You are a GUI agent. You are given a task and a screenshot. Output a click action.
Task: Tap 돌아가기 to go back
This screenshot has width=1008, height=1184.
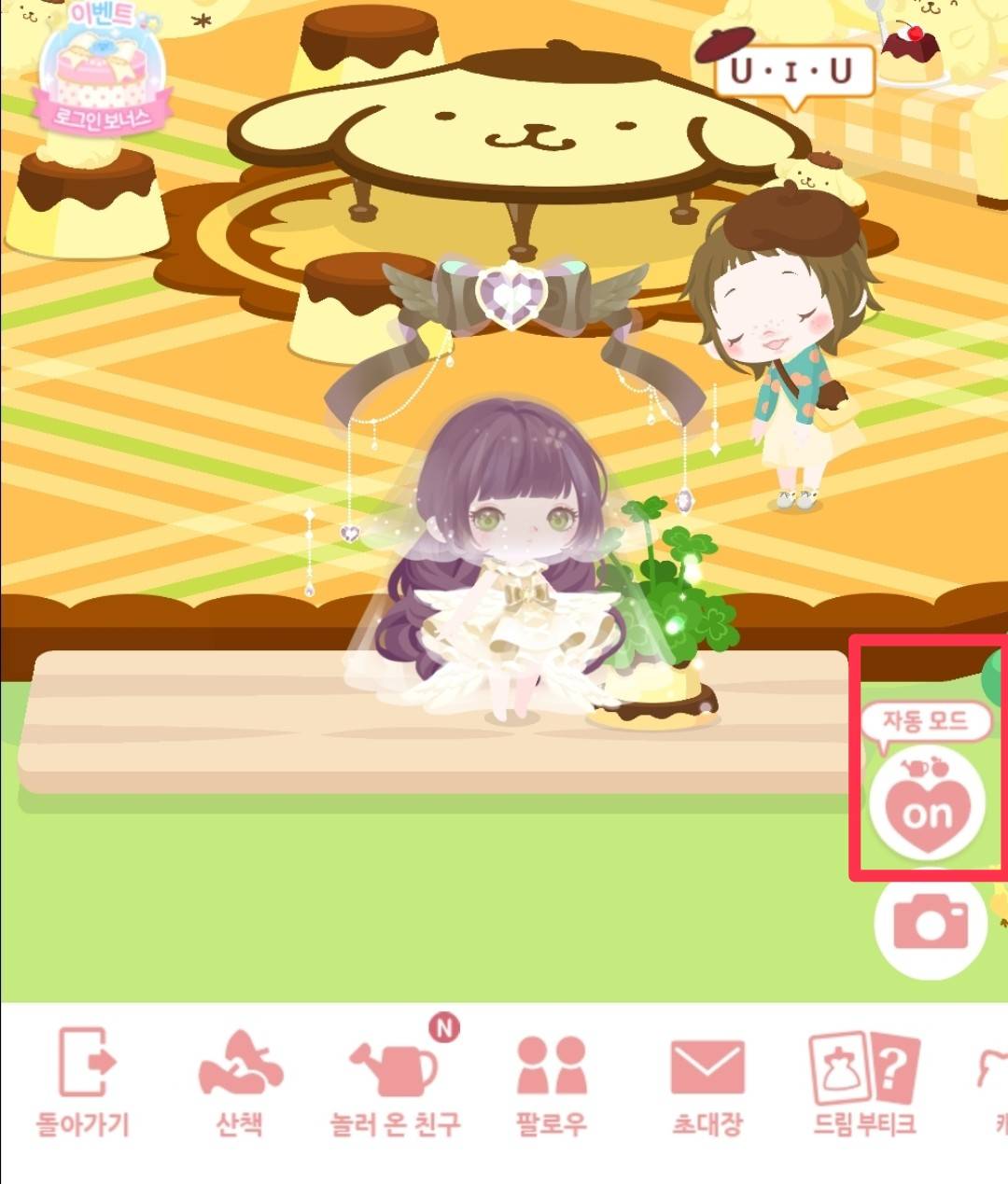point(82,1082)
